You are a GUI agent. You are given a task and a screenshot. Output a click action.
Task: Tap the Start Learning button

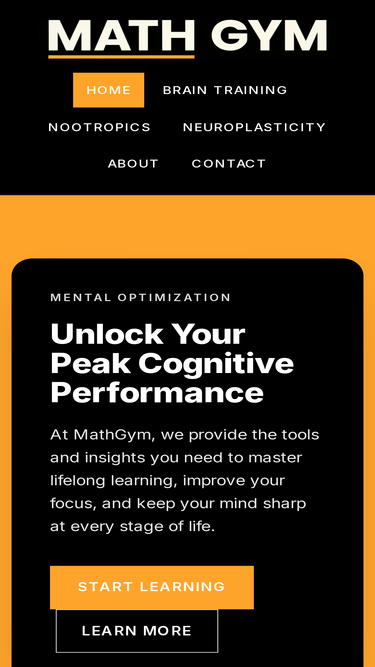point(152,587)
